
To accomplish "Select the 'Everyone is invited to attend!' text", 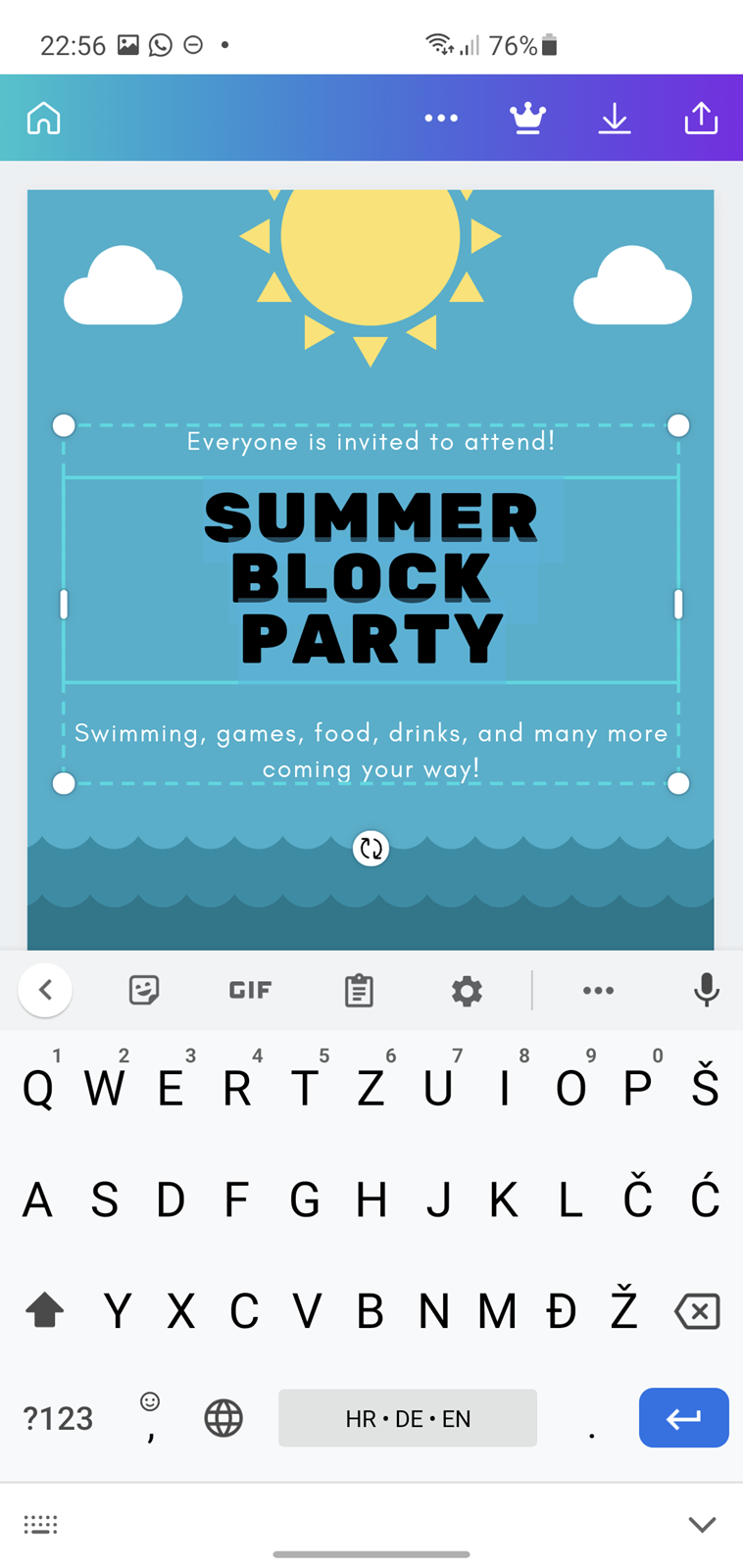I will [x=371, y=442].
